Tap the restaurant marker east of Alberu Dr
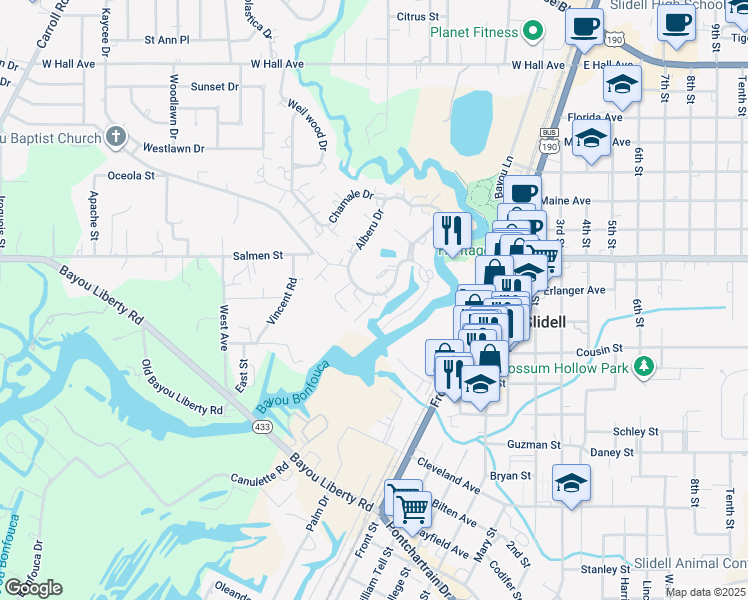This screenshot has width=748, height=600. point(452,229)
